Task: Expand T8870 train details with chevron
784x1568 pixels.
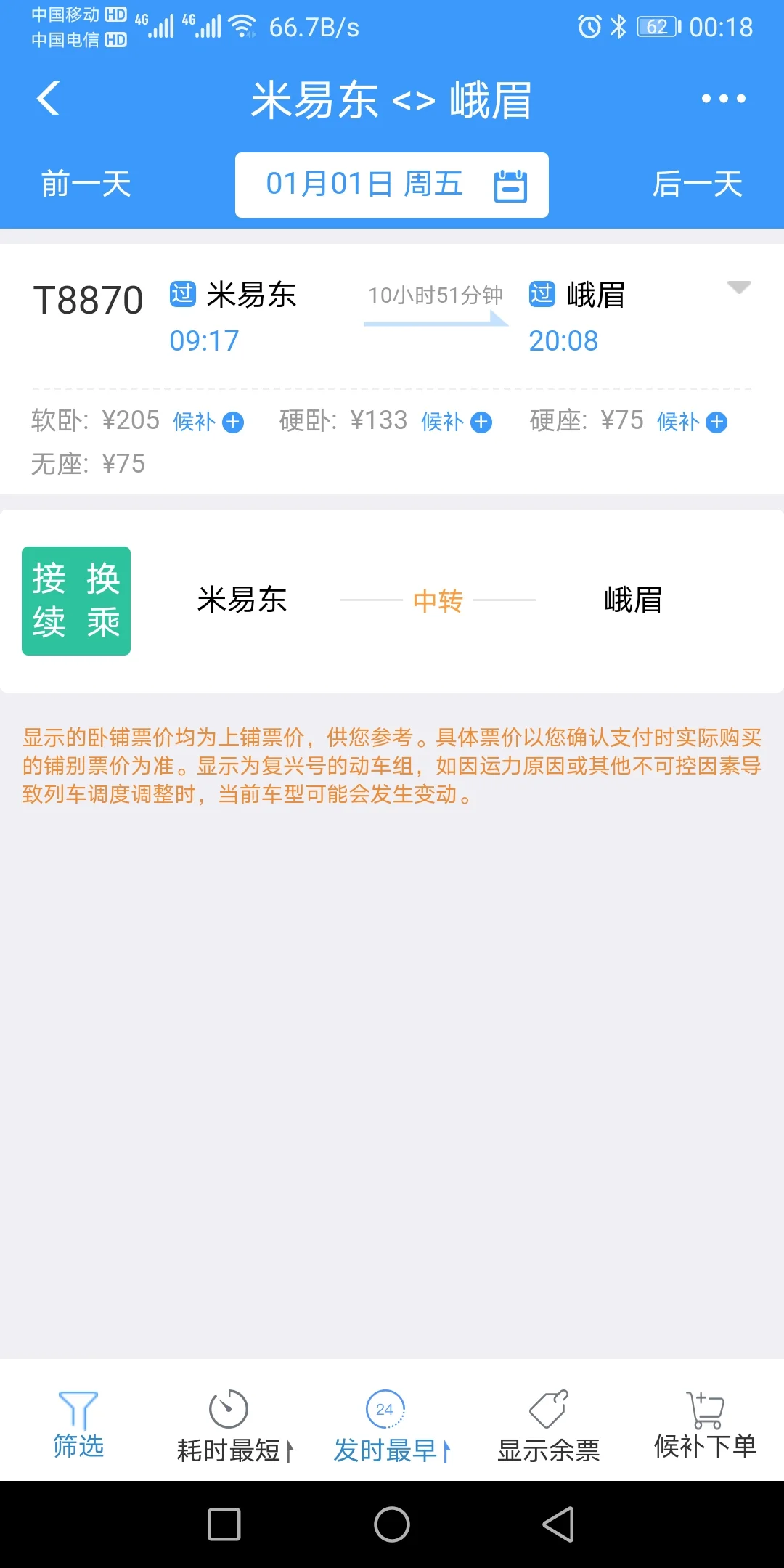Action: (x=738, y=287)
